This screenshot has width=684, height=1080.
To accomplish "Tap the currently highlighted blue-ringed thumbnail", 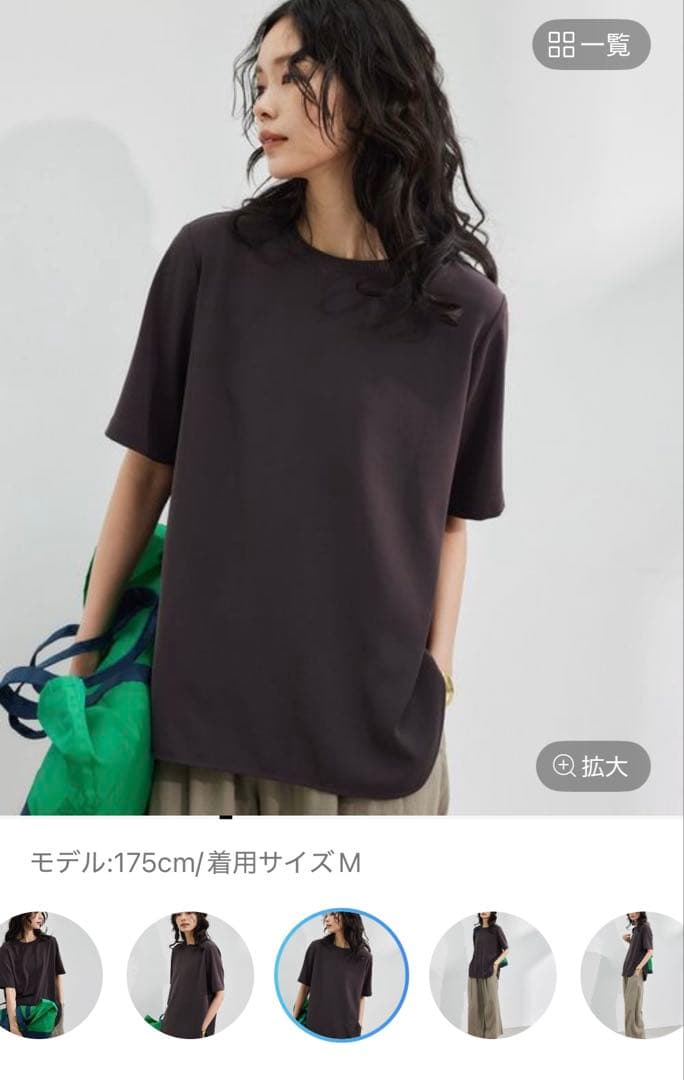I will (x=341, y=975).
